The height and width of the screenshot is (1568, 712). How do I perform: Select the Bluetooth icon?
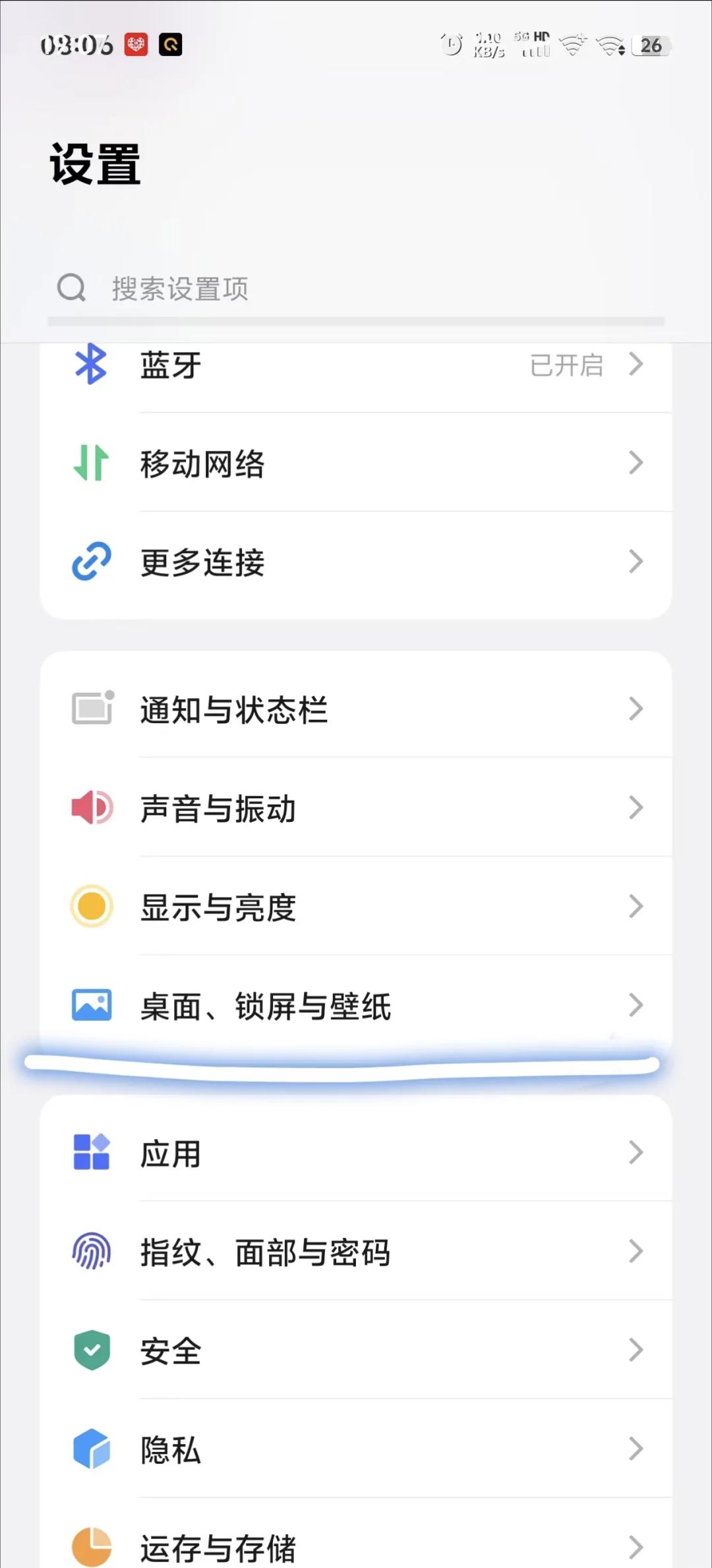91,364
